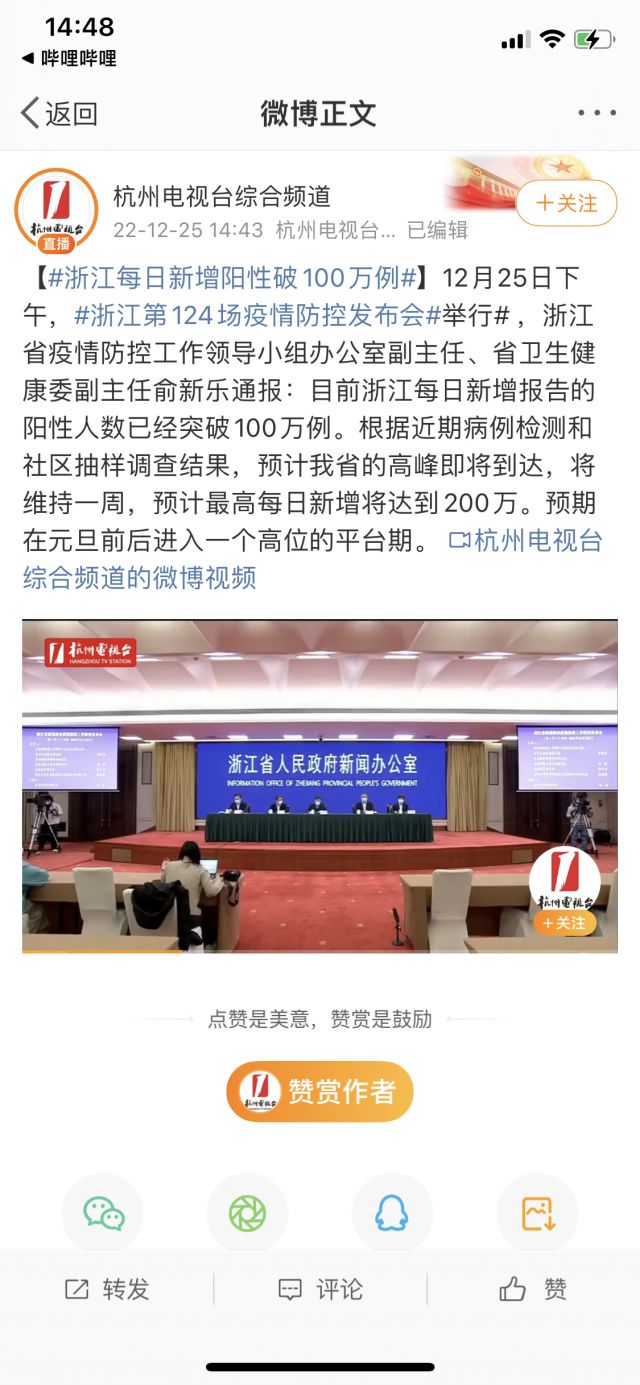Return to 哔哩哔哩 app via status bar
The height and width of the screenshot is (1385, 640).
pyautogui.click(x=68, y=59)
